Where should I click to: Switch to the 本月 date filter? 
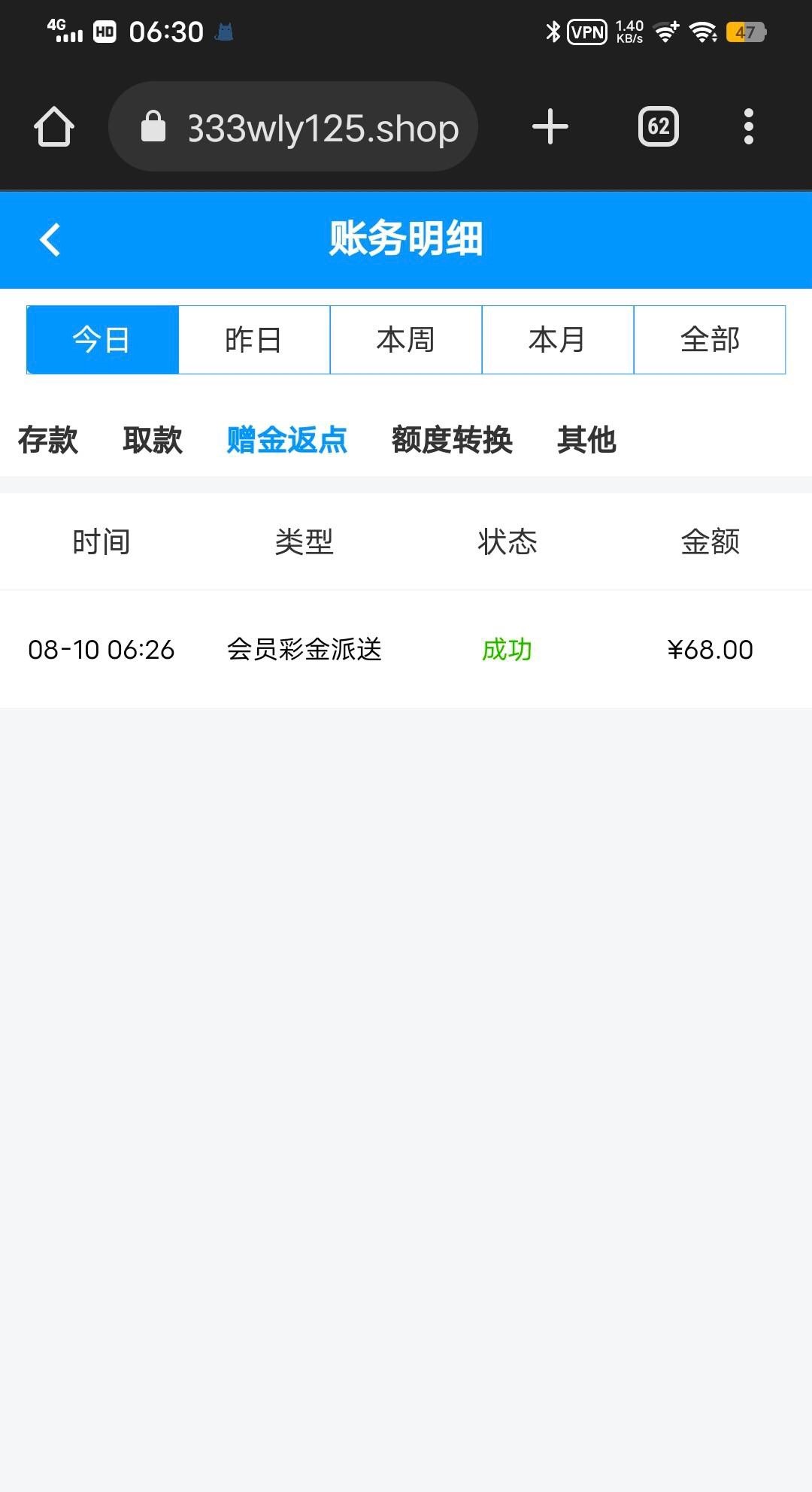(558, 340)
